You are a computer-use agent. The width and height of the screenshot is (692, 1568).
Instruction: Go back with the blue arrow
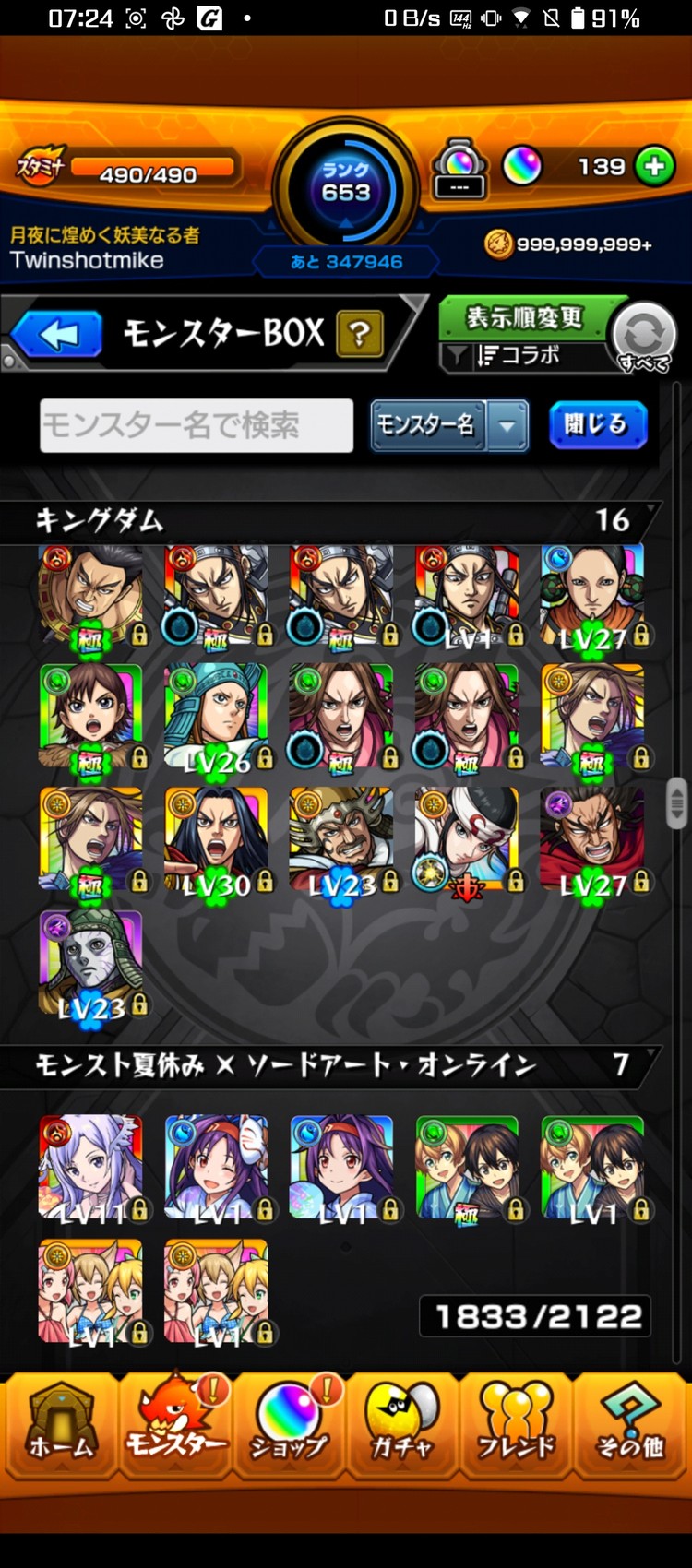[57, 334]
